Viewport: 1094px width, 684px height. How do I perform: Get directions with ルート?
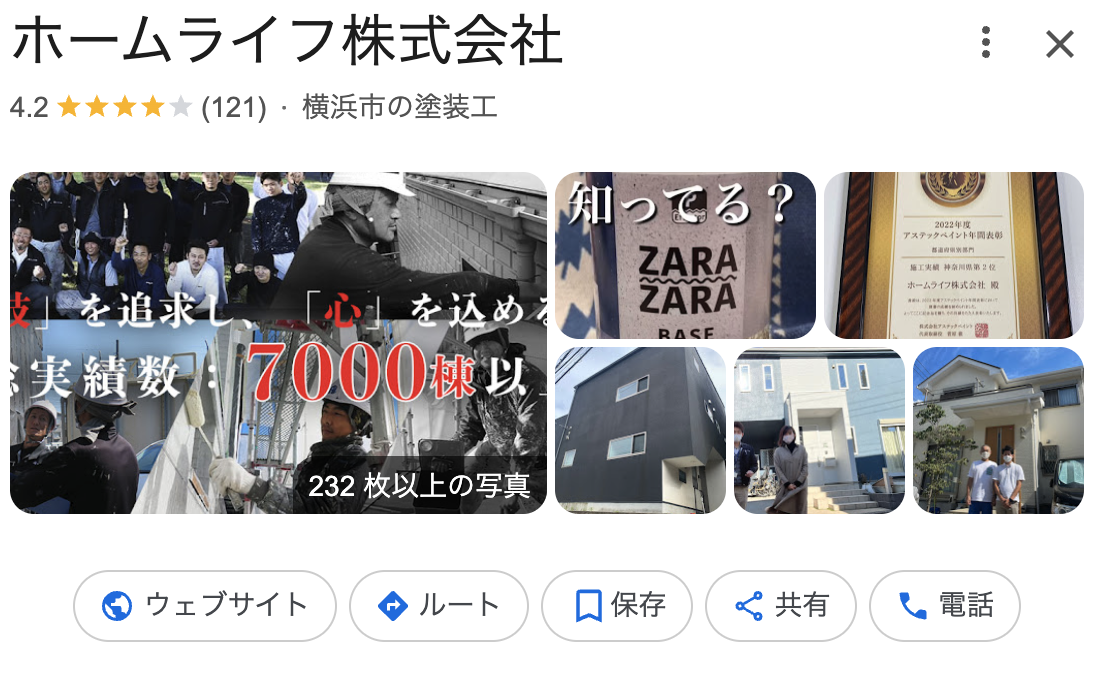click(x=438, y=606)
